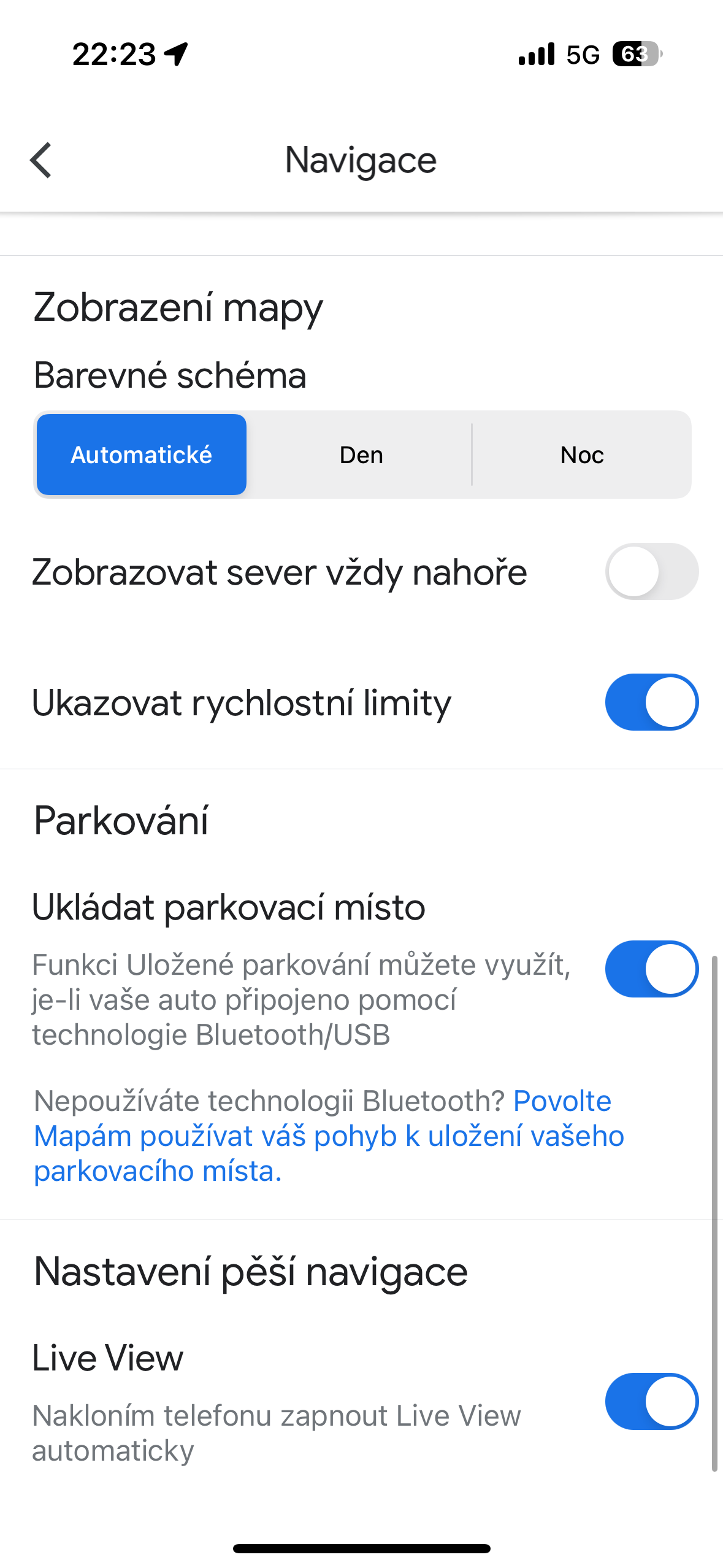The height and width of the screenshot is (1568, 723).
Task: Go back from the Navigace screen
Action: click(41, 160)
